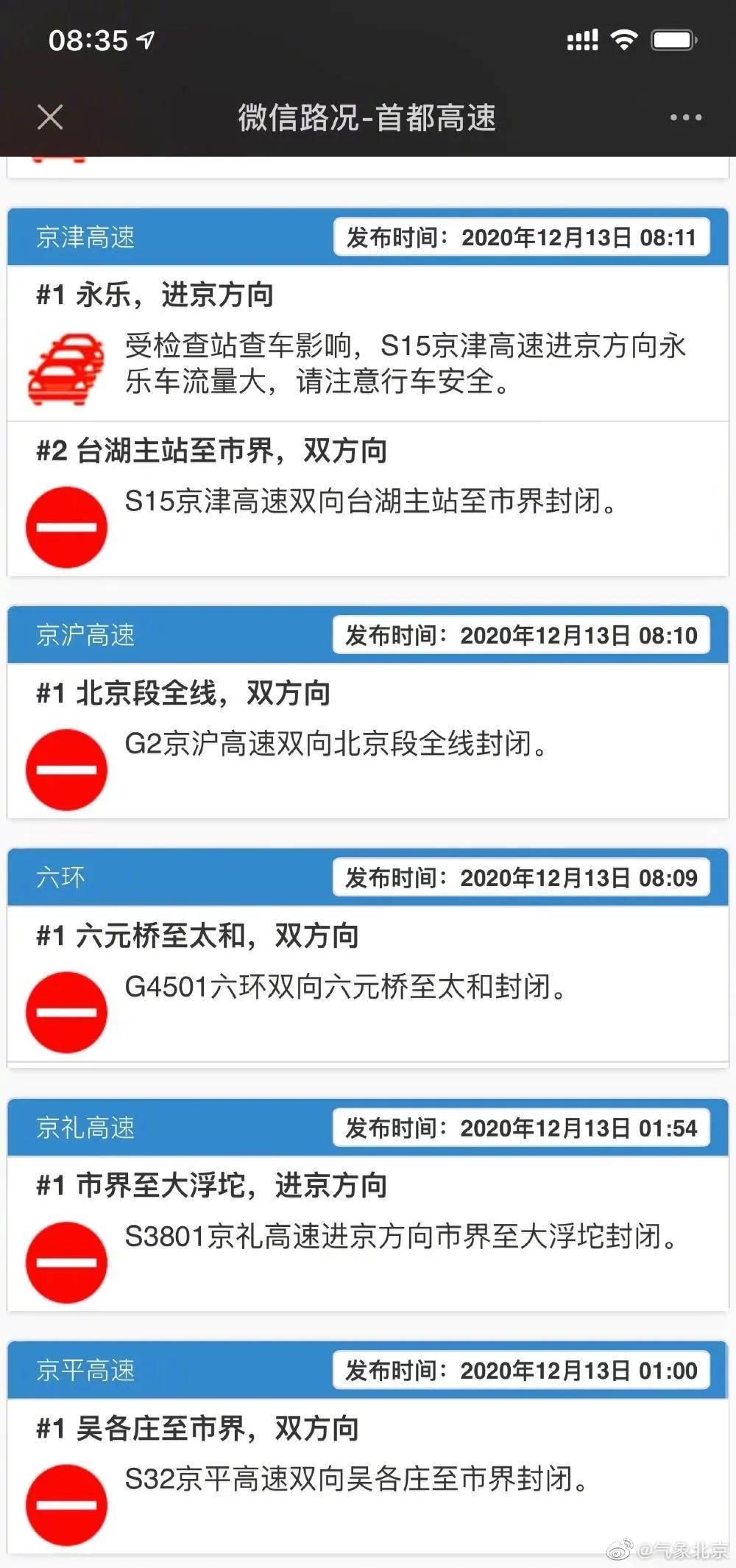Open the three-dot overflow menu

[685, 118]
